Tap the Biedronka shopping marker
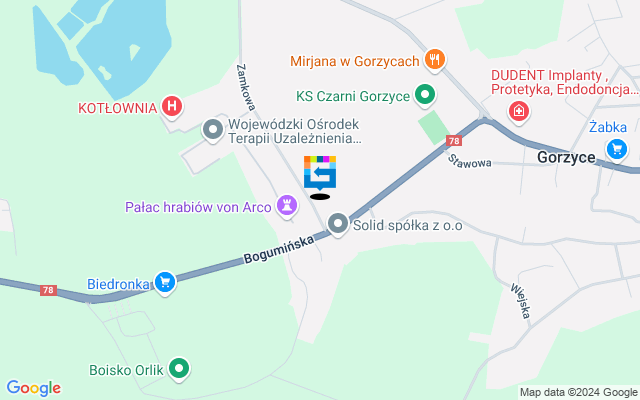Image resolution: width=640 pixels, height=400 pixels. pyautogui.click(x=165, y=283)
